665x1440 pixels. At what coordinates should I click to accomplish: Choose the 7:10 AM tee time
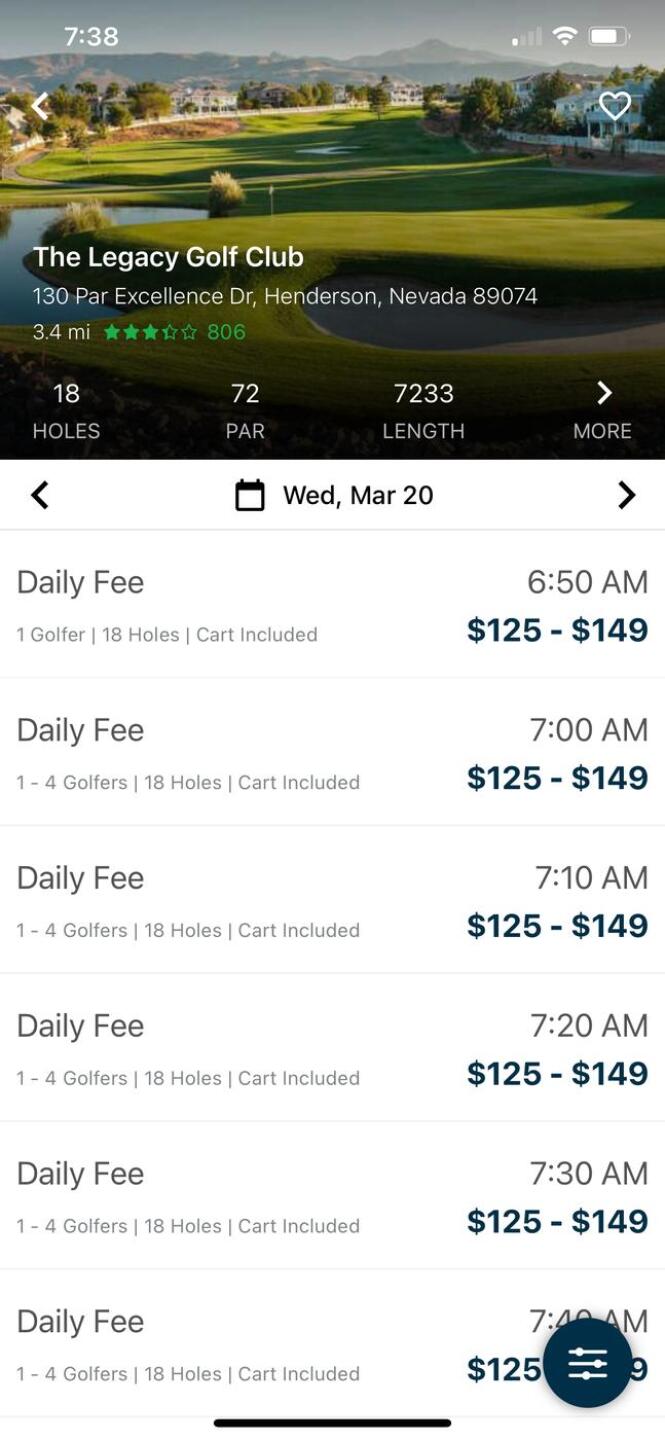point(332,900)
